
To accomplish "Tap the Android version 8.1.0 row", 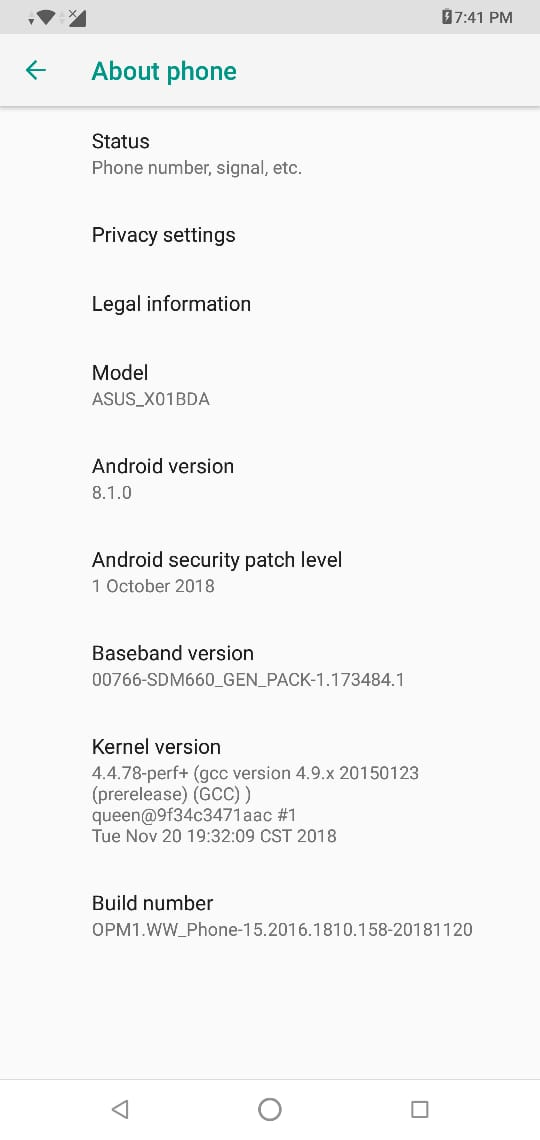I will pyautogui.click(x=270, y=478).
